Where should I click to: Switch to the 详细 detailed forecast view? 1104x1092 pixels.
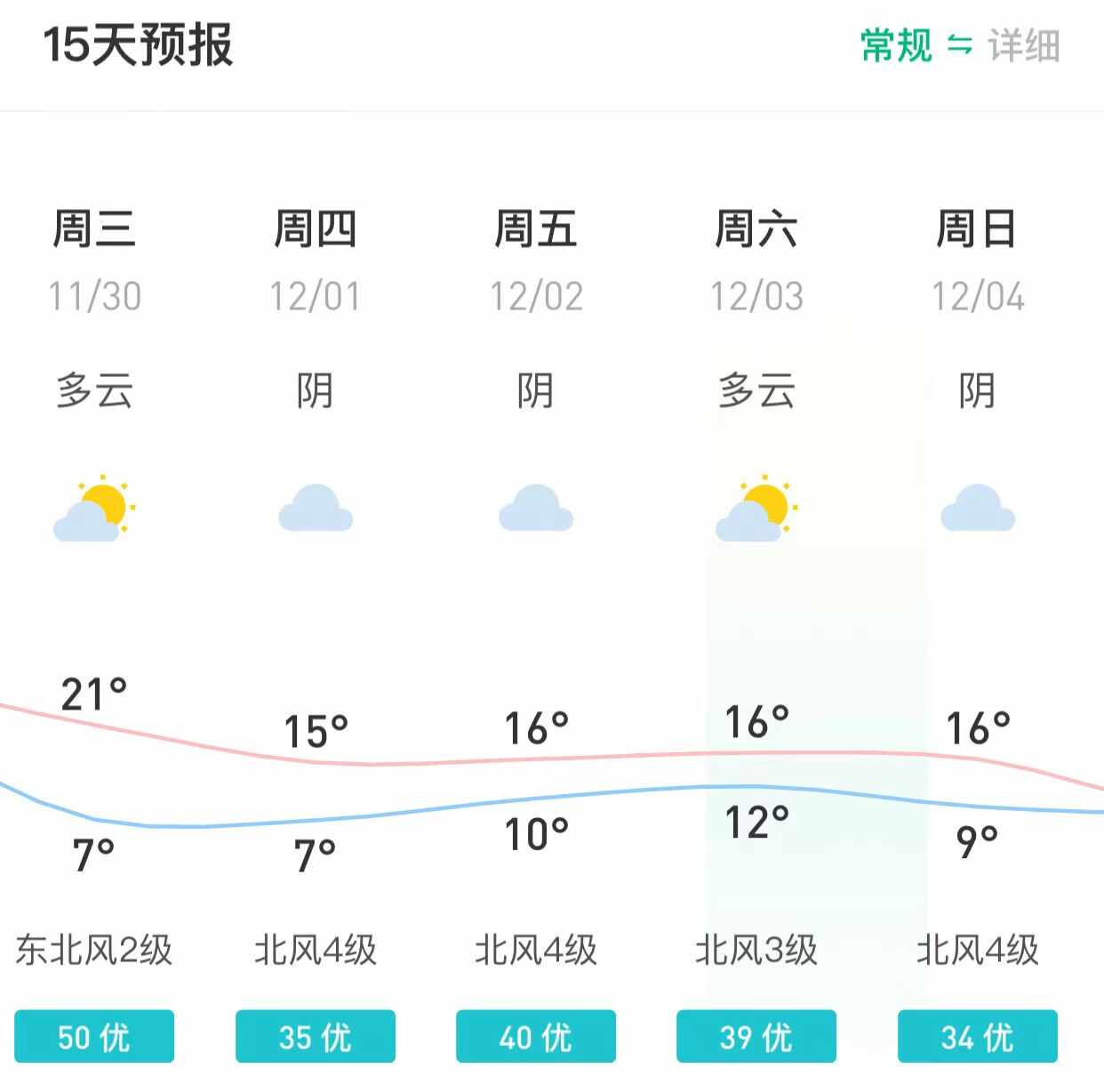click(x=1024, y=45)
